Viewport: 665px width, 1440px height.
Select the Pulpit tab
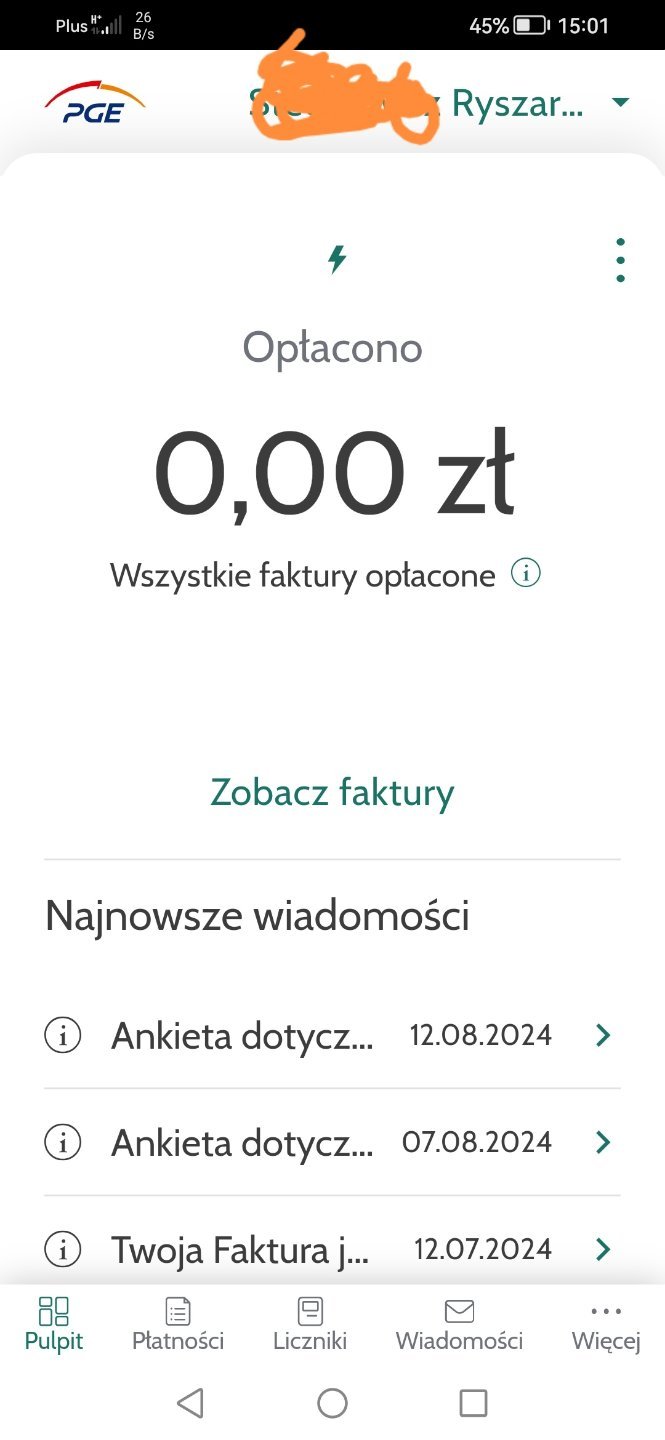click(54, 1325)
